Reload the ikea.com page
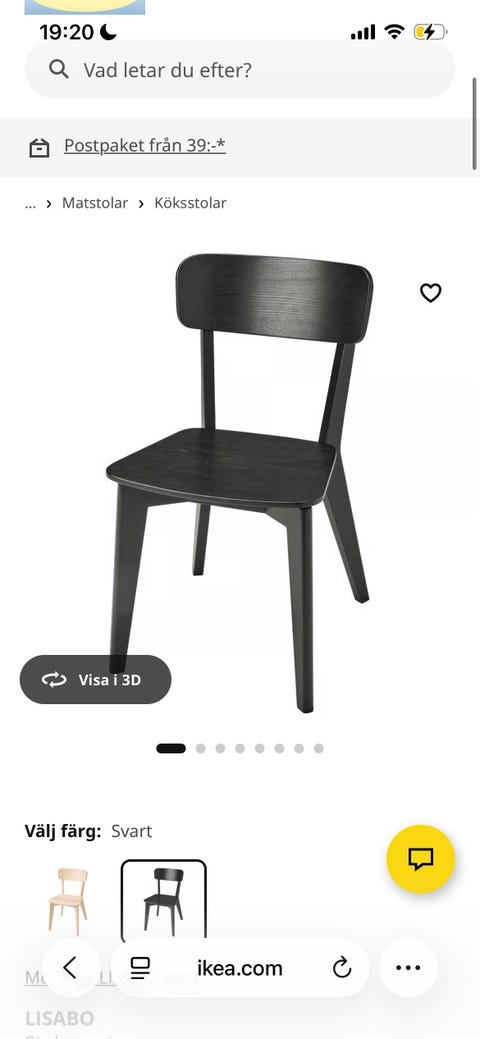Image resolution: width=480 pixels, height=1039 pixels. (x=341, y=968)
